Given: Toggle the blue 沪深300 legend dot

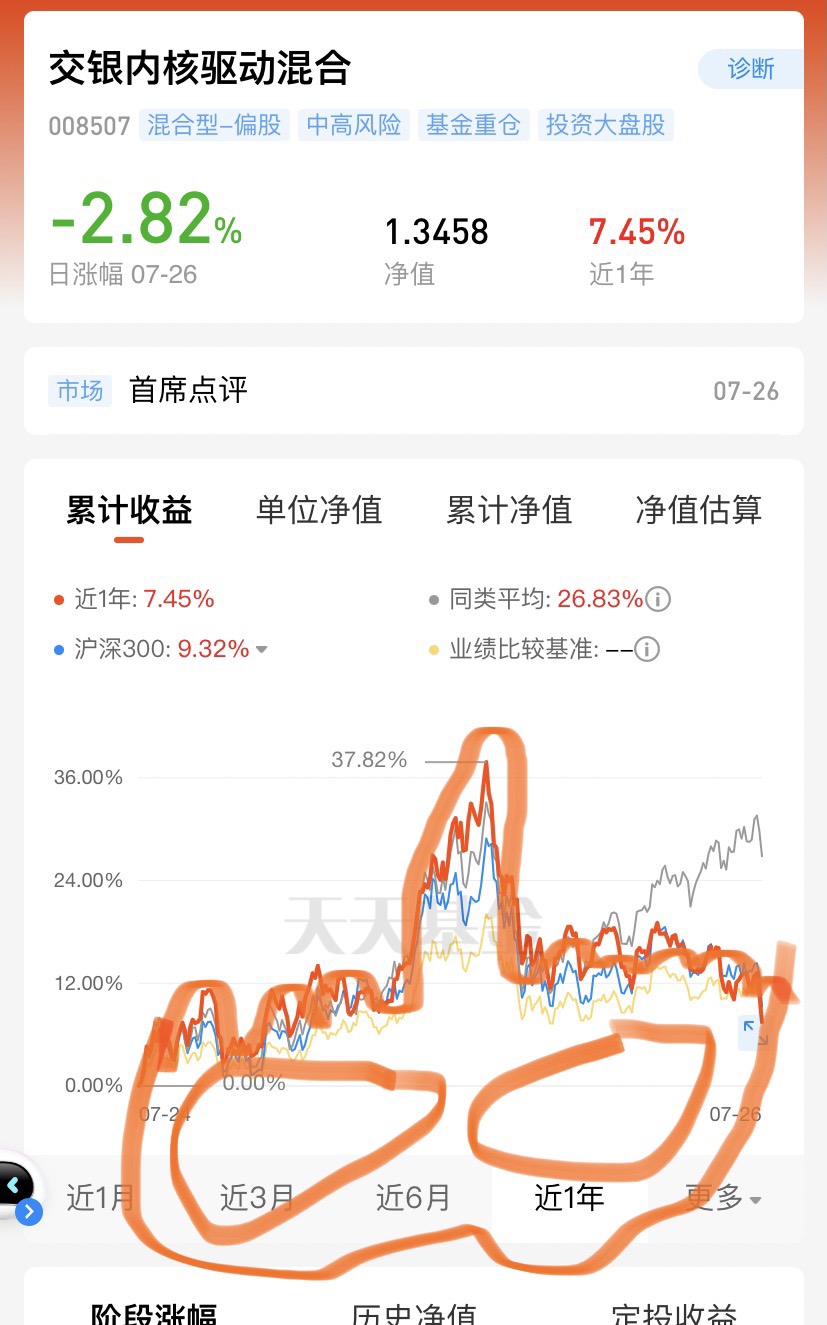Looking at the screenshot, I should pos(59,649).
